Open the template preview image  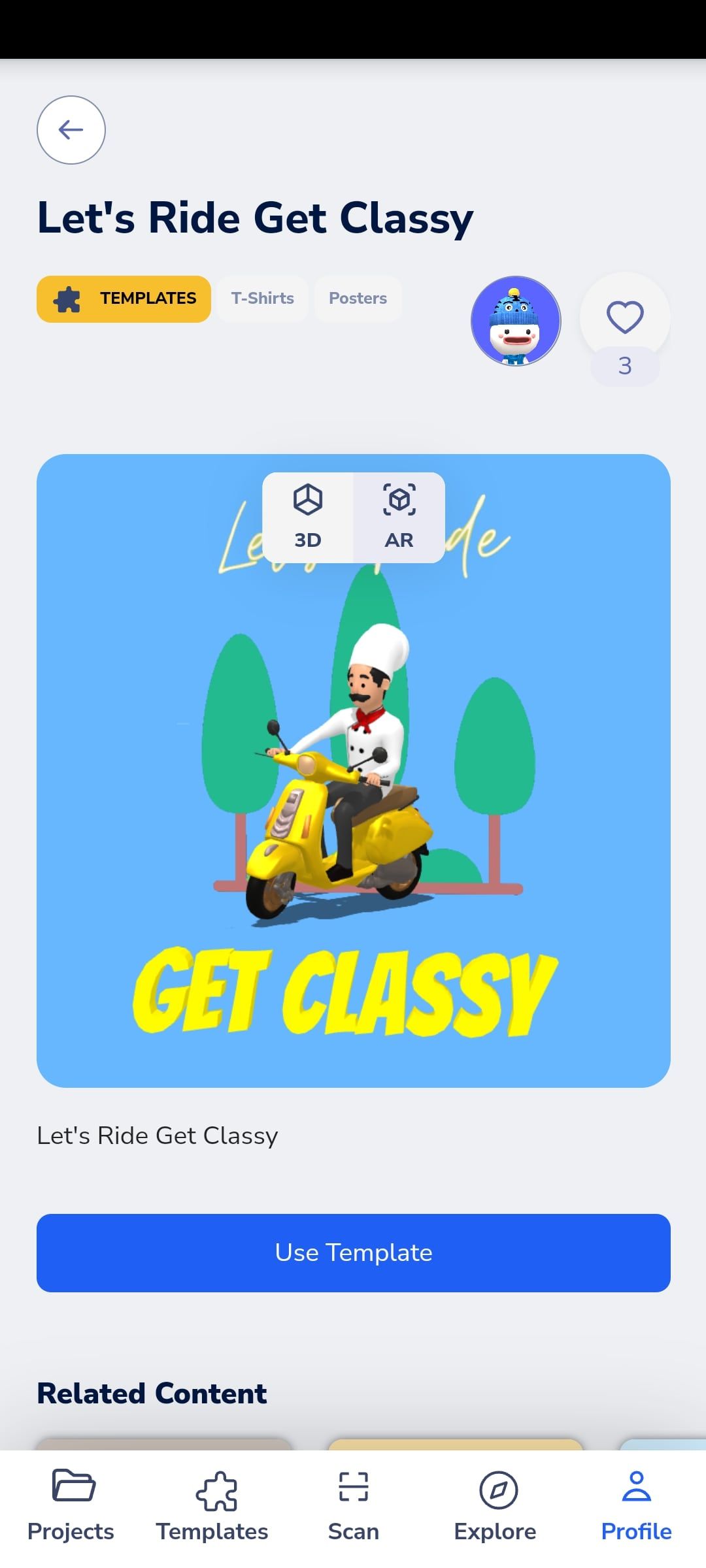tap(354, 771)
